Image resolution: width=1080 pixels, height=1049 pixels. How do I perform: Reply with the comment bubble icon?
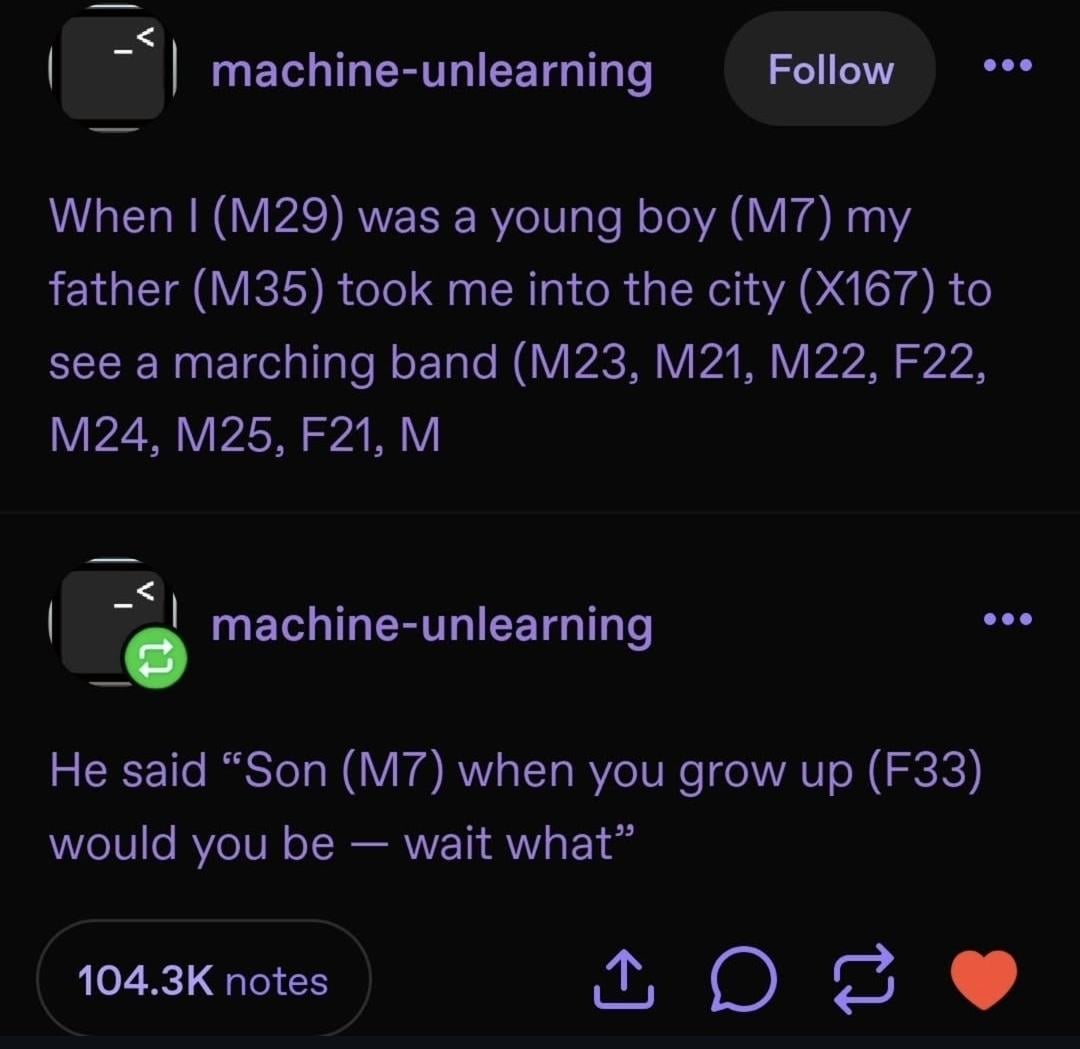pos(740,978)
